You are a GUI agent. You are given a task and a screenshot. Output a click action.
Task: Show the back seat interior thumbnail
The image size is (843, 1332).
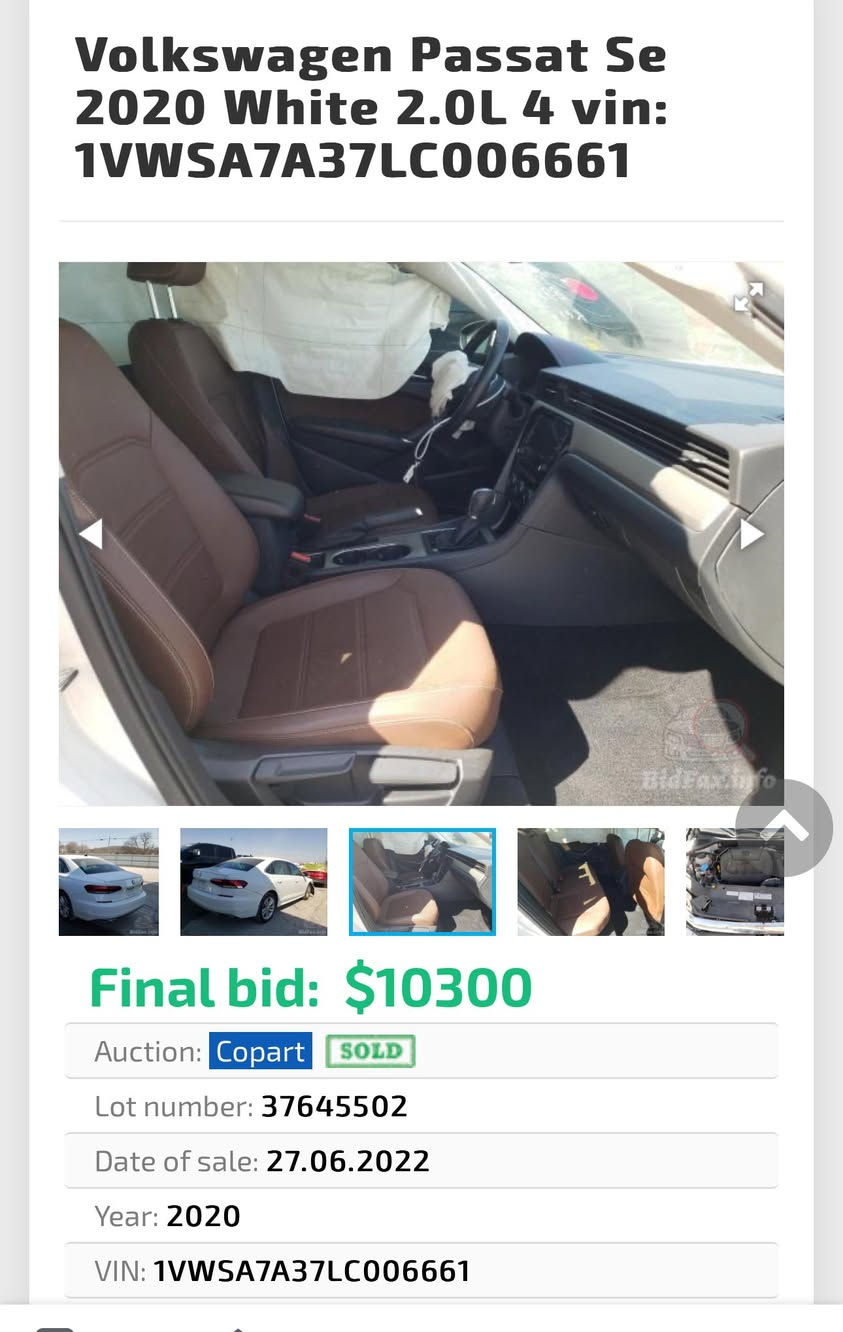coord(590,882)
